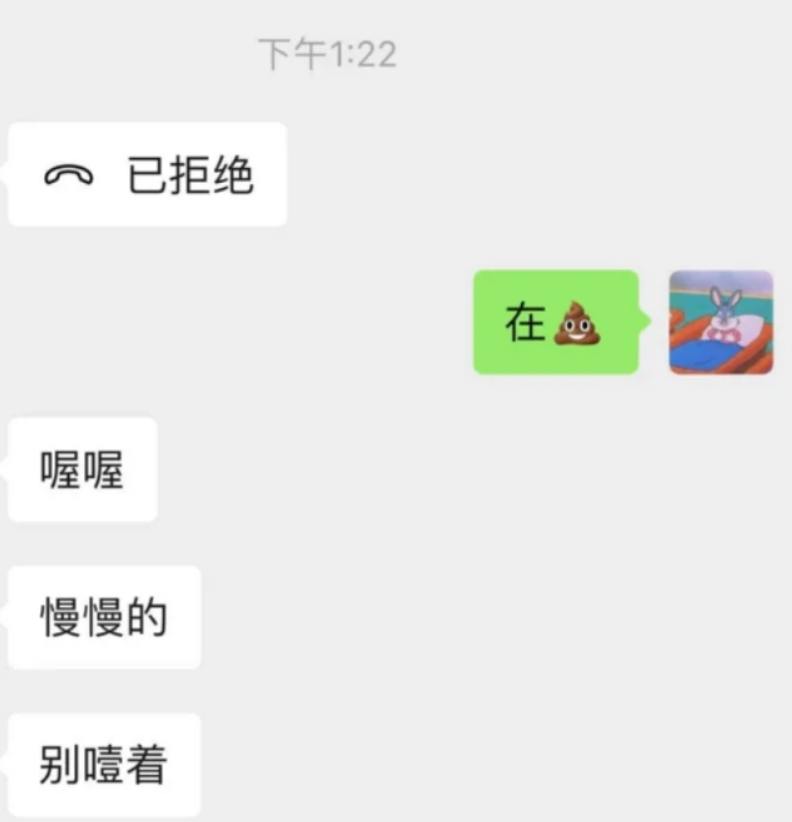Screen dimensions: 792x822
Task: Open the sender's rabbit avatar profile
Action: [x=721, y=322]
